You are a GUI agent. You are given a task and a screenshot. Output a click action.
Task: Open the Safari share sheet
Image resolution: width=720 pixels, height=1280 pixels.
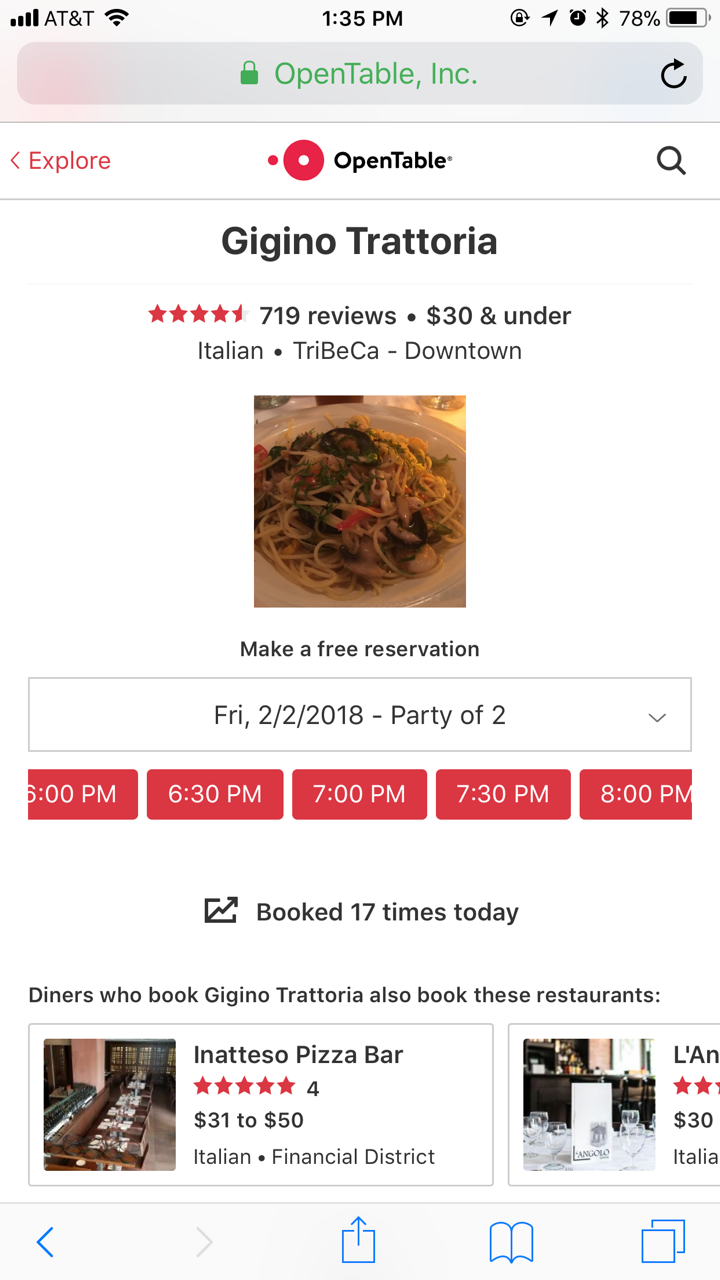[358, 1242]
